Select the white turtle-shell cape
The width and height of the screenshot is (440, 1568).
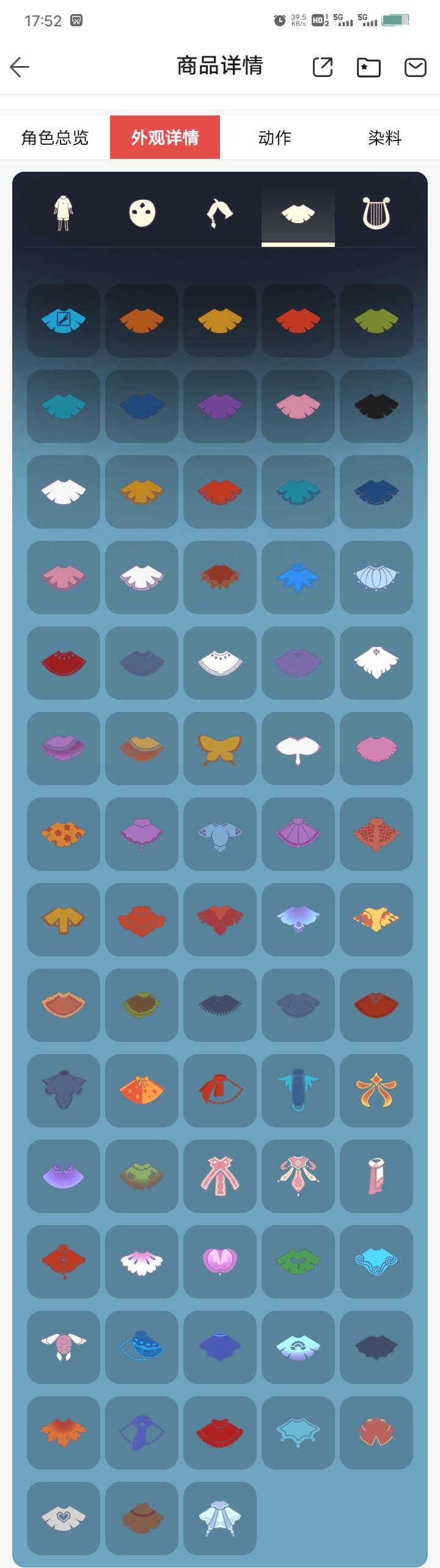tap(64, 1347)
